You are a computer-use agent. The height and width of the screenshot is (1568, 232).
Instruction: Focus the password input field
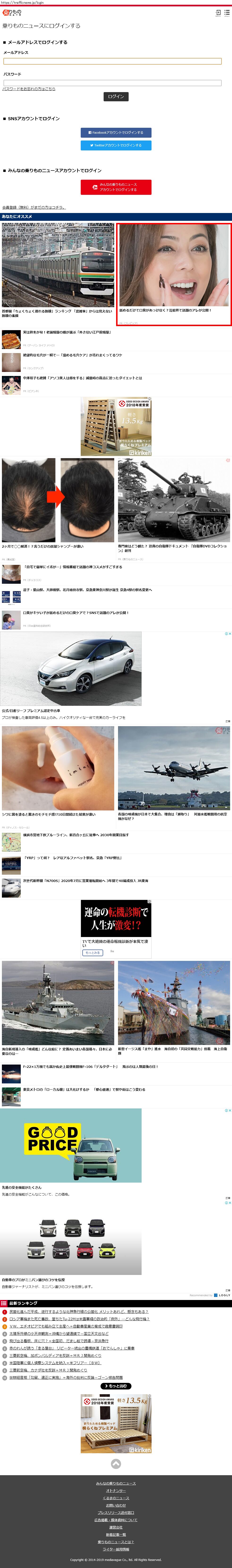[112, 82]
